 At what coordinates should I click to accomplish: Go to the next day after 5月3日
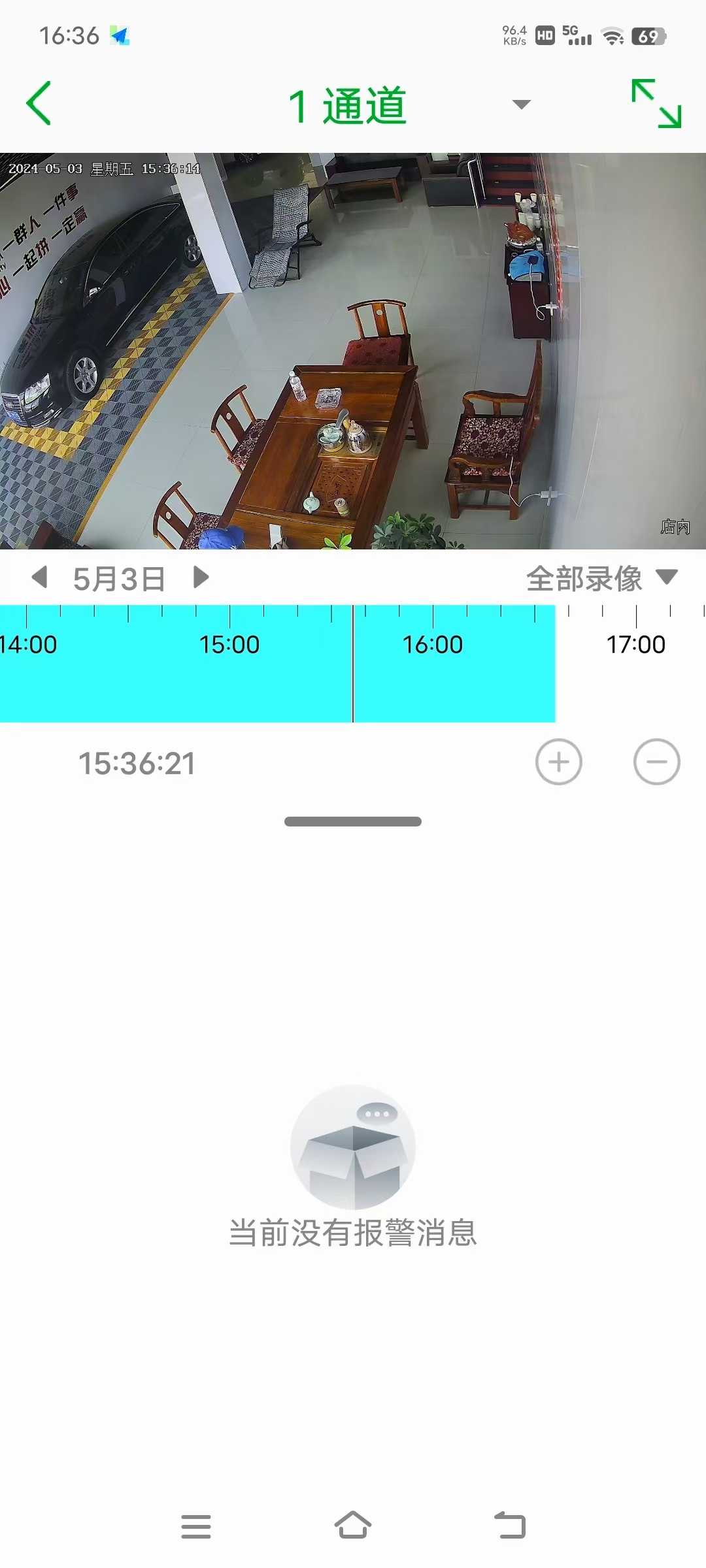pyautogui.click(x=201, y=578)
